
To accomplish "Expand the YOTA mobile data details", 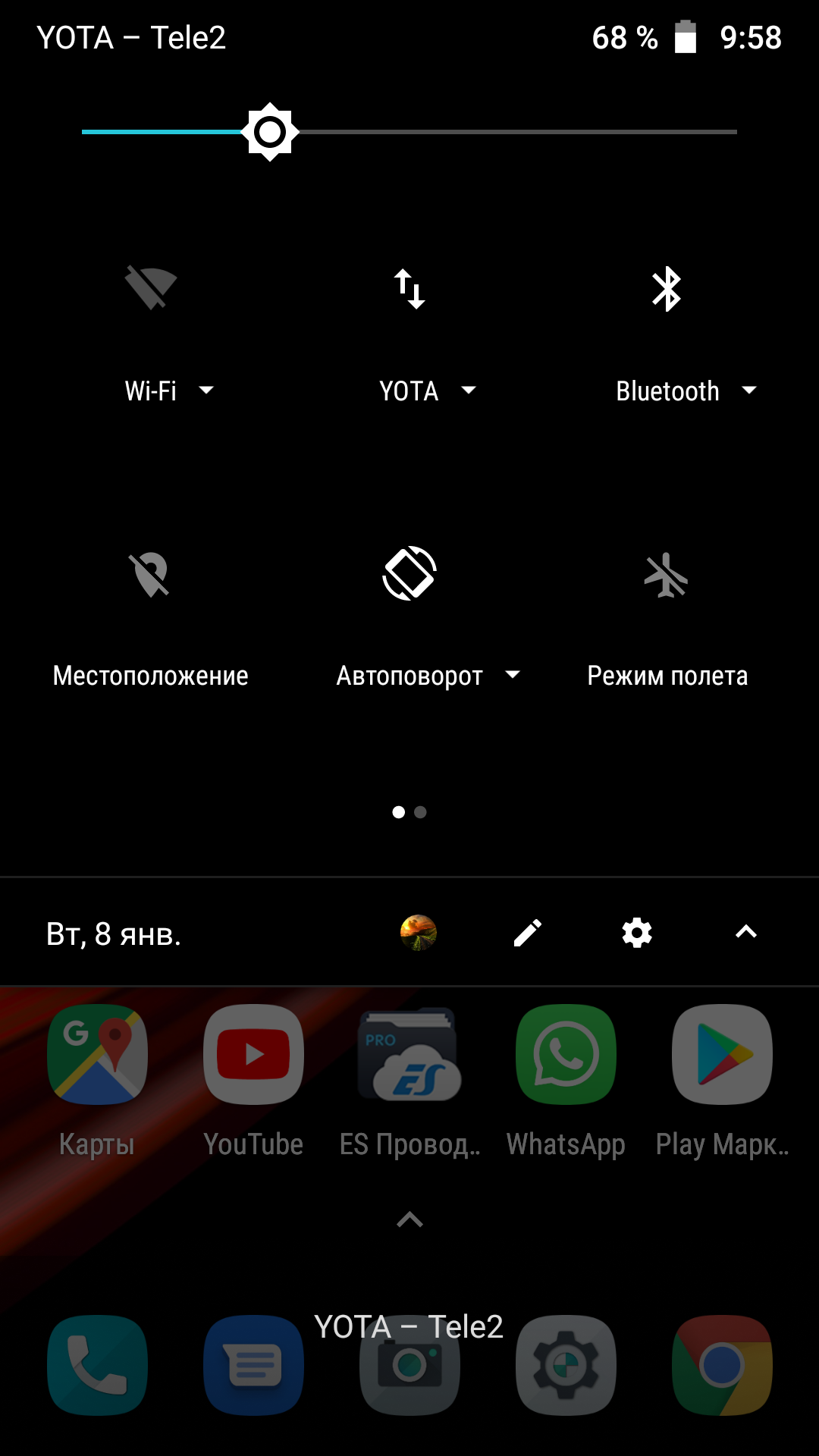I will (428, 391).
